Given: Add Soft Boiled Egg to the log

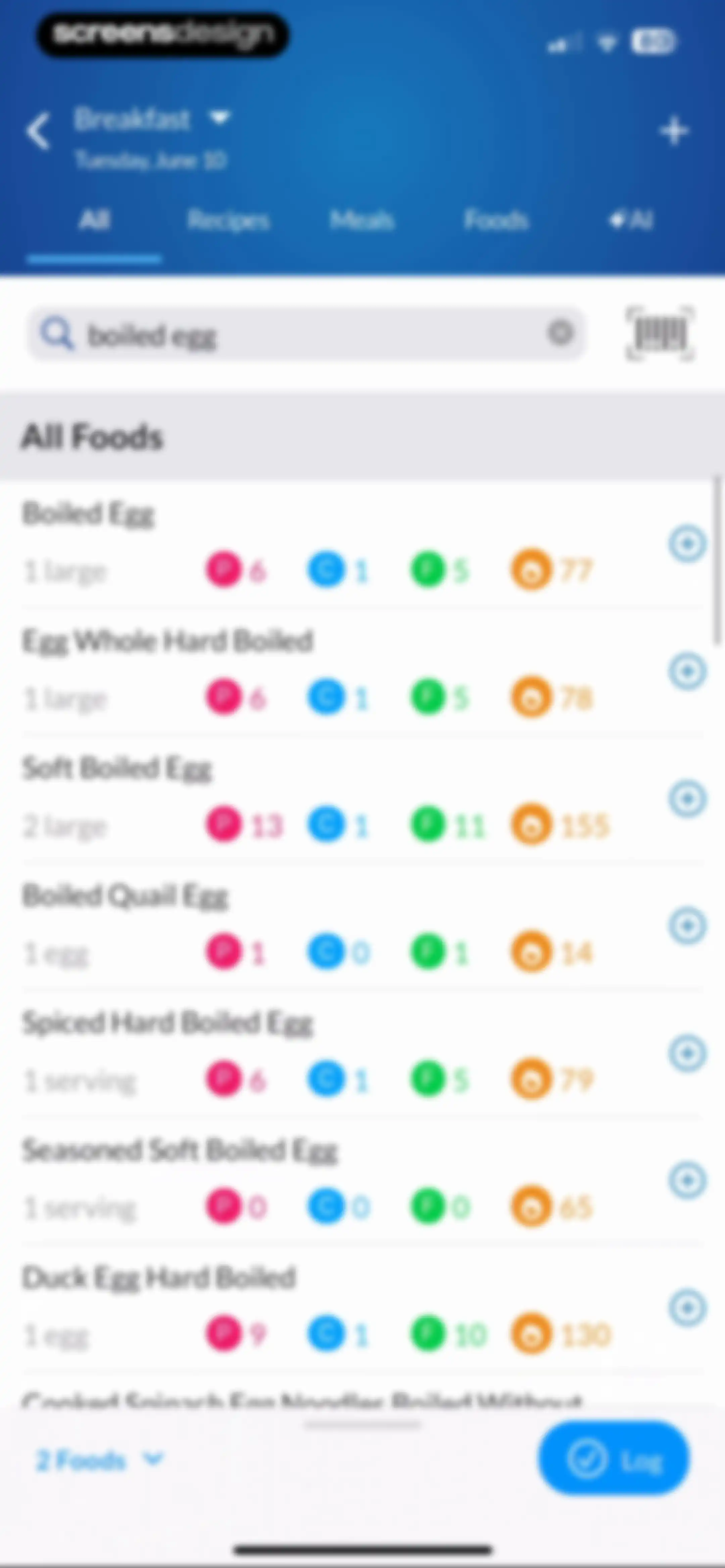Looking at the screenshot, I should click(x=688, y=798).
